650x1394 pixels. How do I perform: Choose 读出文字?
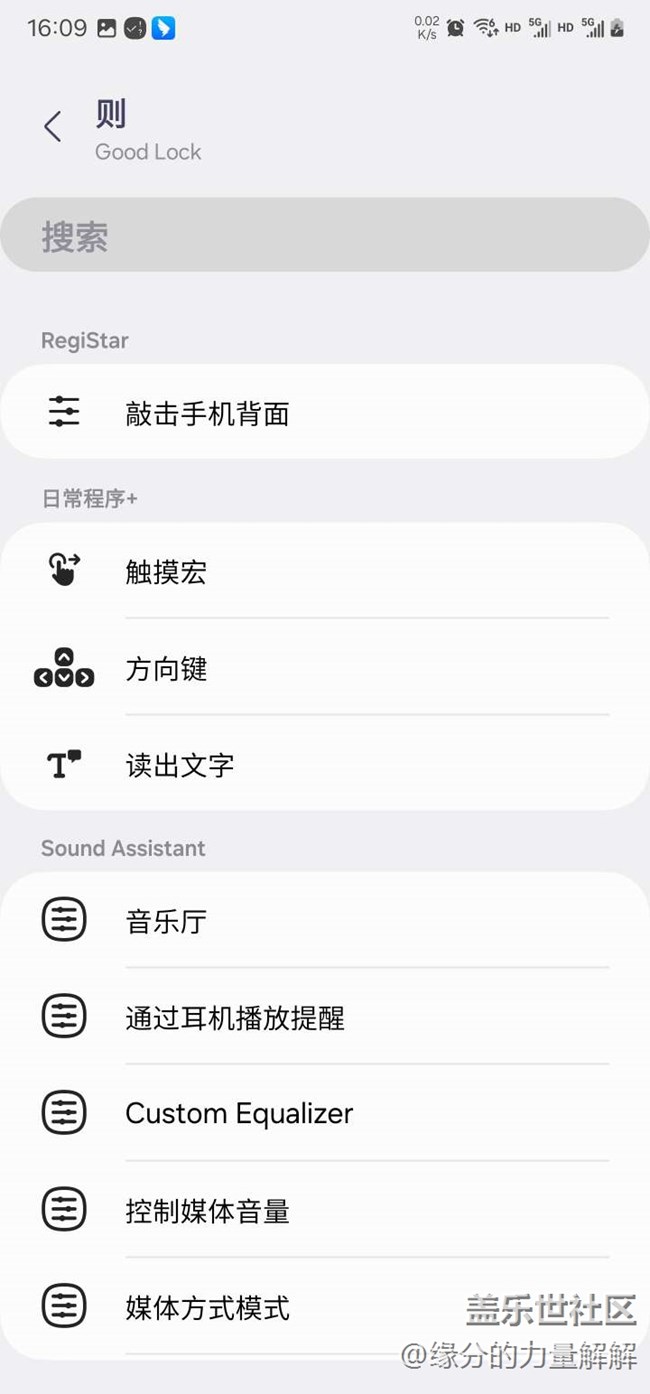pyautogui.click(x=325, y=764)
